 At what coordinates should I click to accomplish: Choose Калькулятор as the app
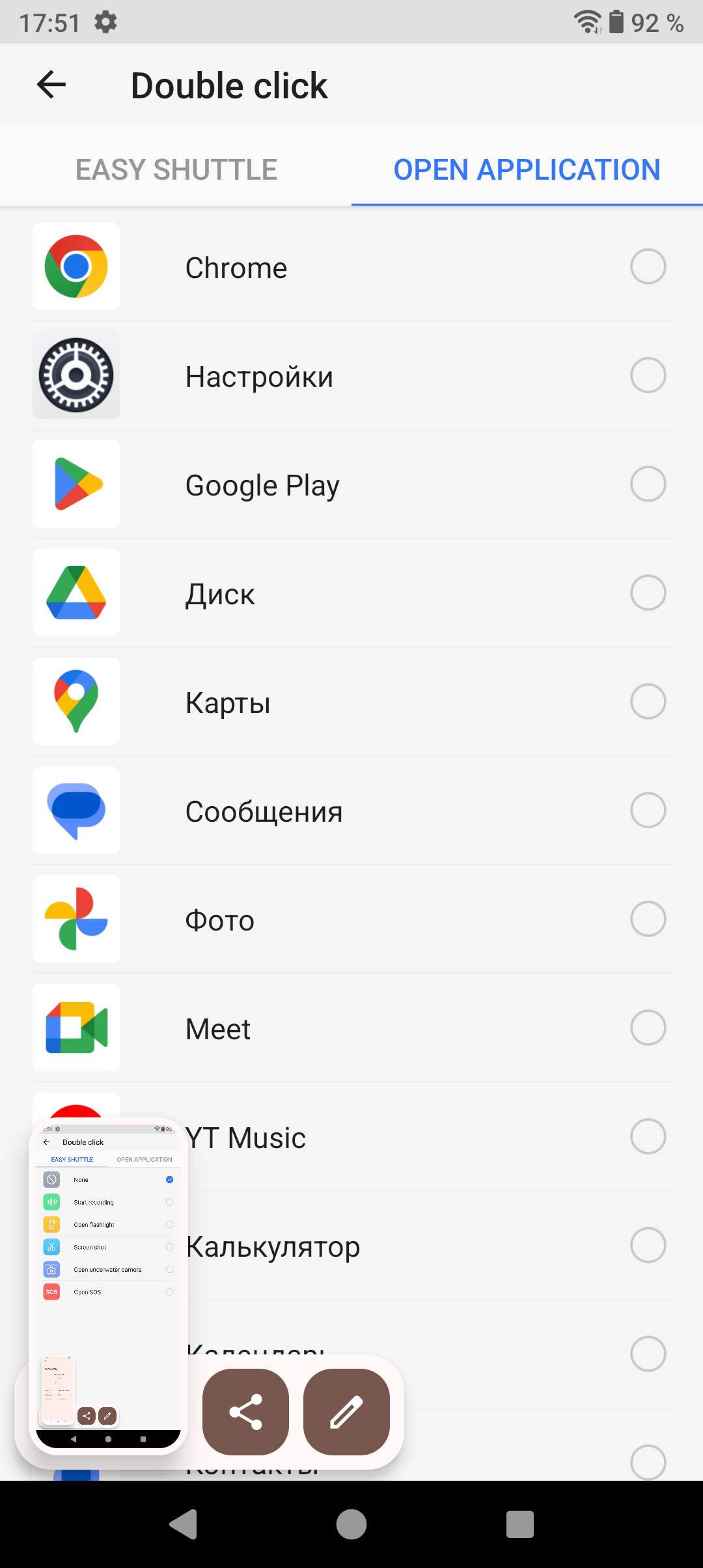tap(648, 1245)
